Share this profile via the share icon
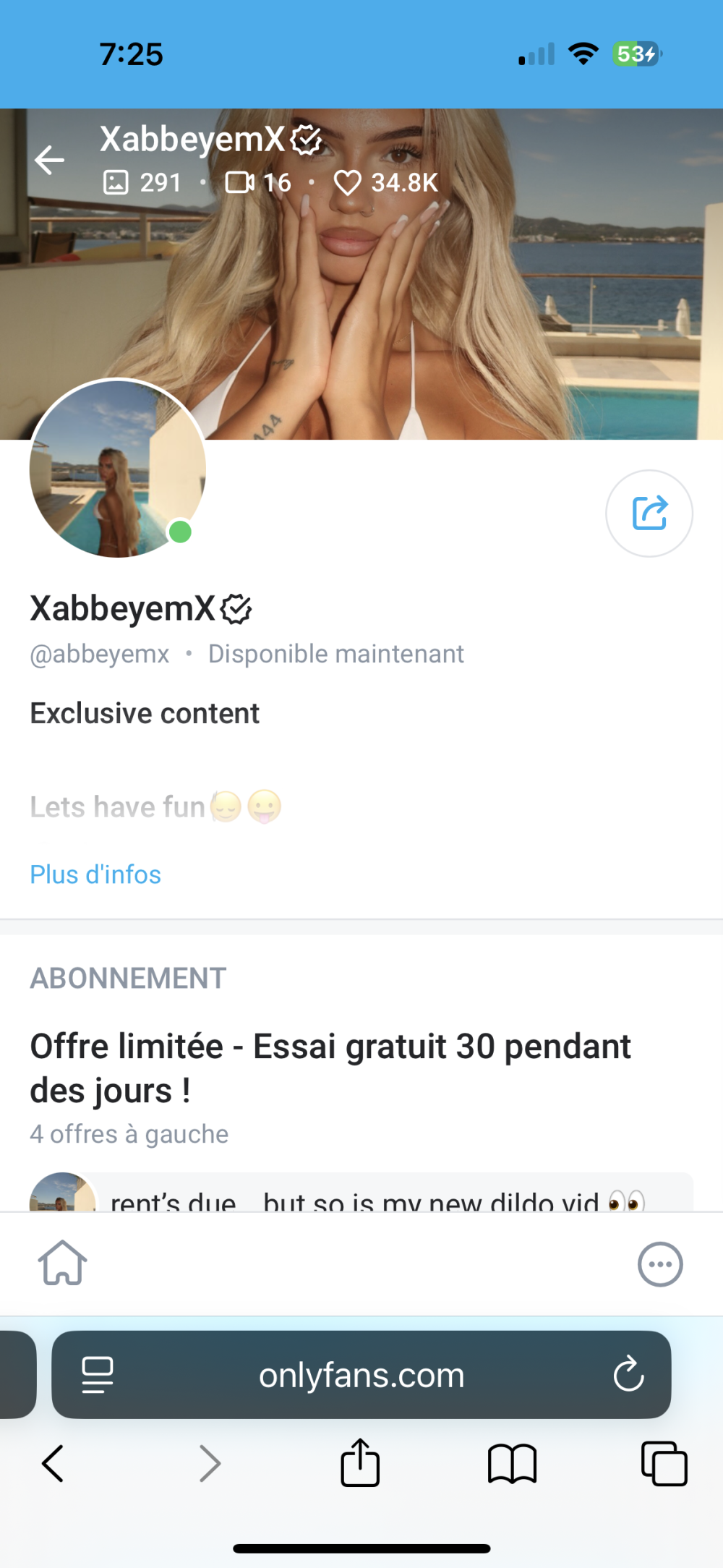 click(649, 514)
